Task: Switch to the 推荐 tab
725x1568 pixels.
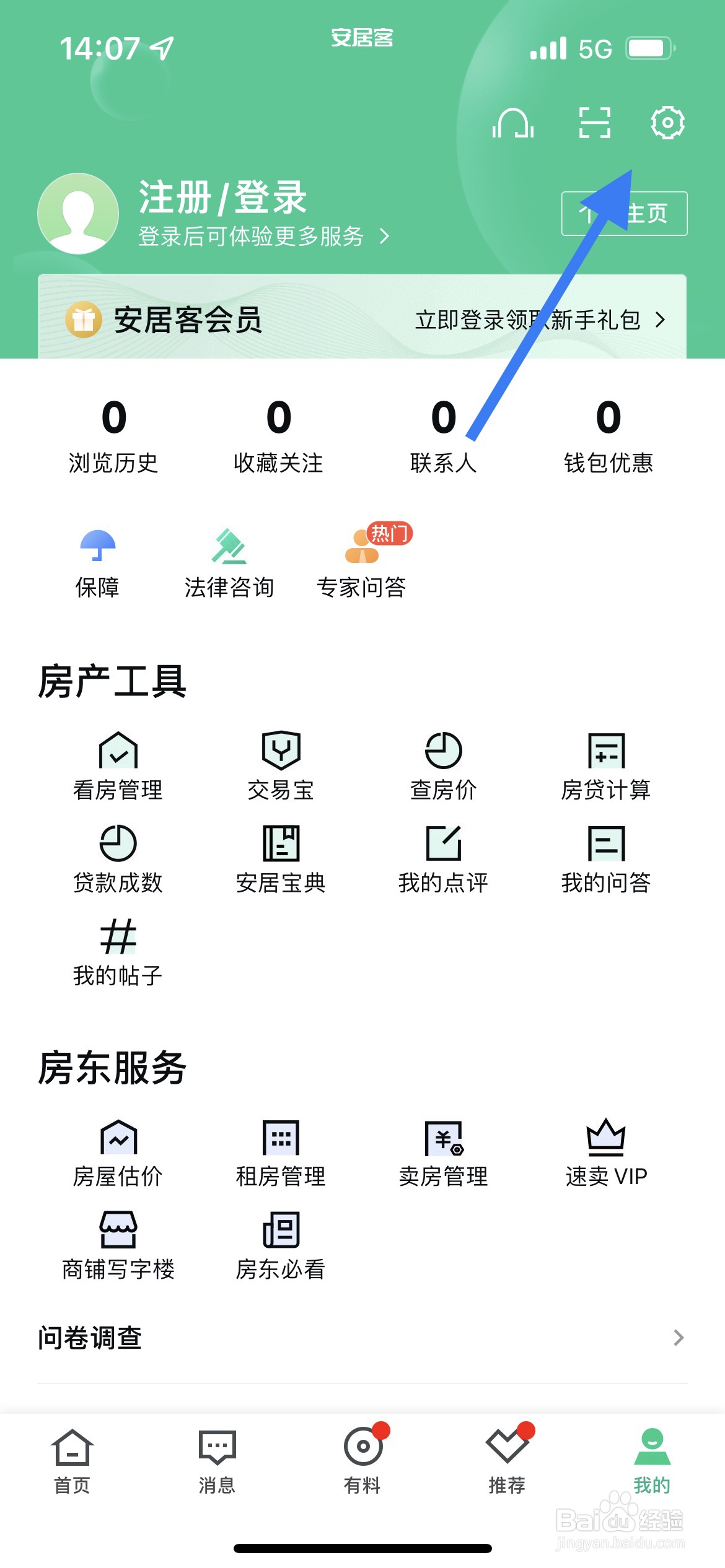Action: [x=507, y=1461]
